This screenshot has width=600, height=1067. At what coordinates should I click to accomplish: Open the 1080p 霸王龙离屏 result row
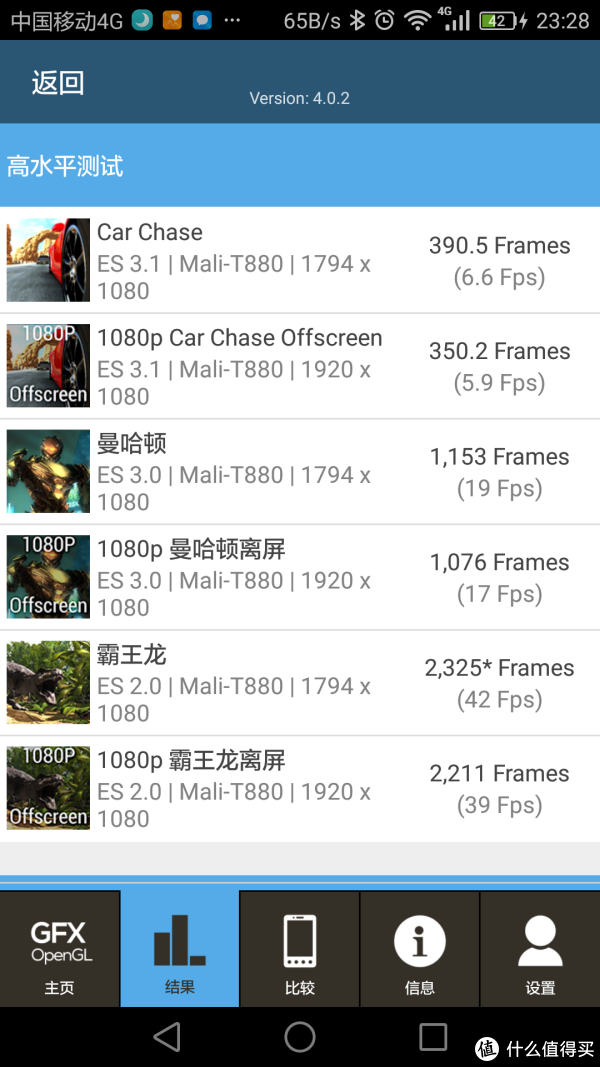(300, 788)
